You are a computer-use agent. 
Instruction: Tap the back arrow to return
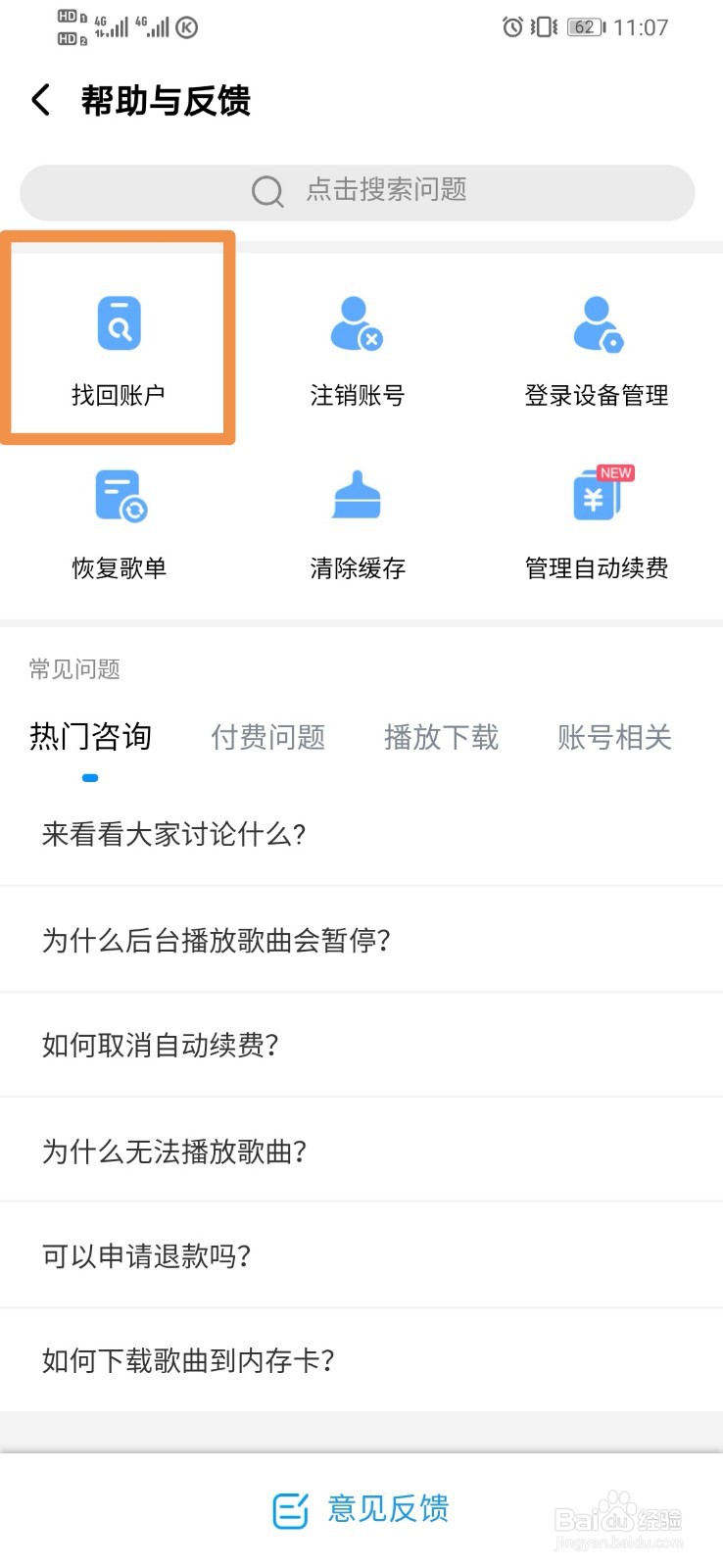point(39,99)
